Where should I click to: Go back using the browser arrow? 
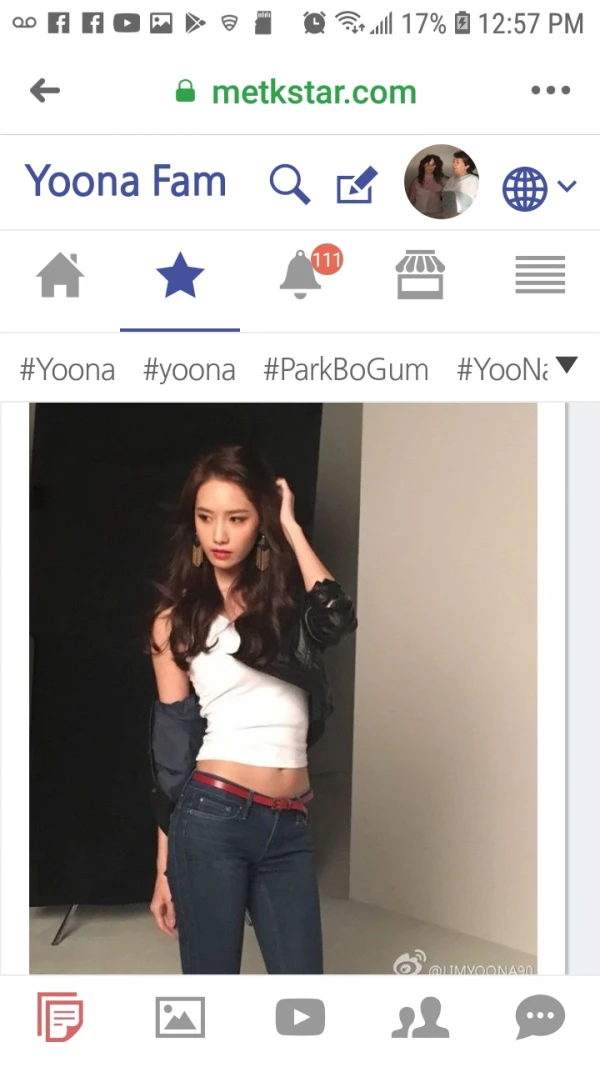tap(45, 92)
